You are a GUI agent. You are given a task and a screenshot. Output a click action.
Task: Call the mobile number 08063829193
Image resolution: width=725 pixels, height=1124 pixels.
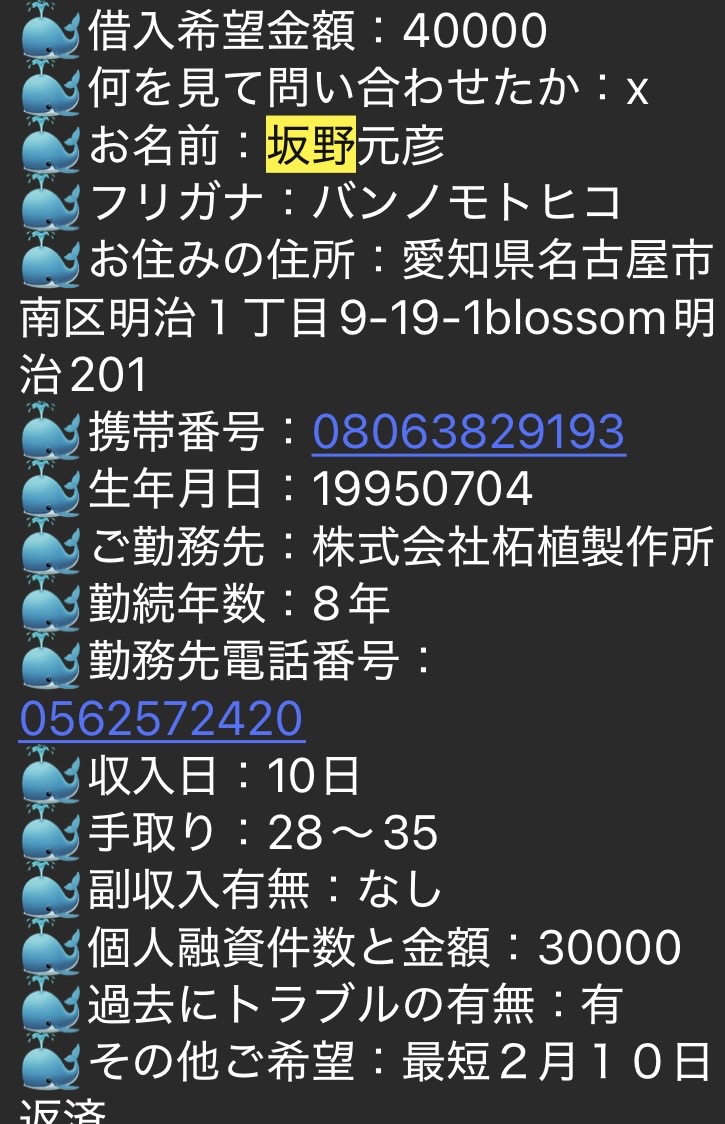tap(469, 432)
